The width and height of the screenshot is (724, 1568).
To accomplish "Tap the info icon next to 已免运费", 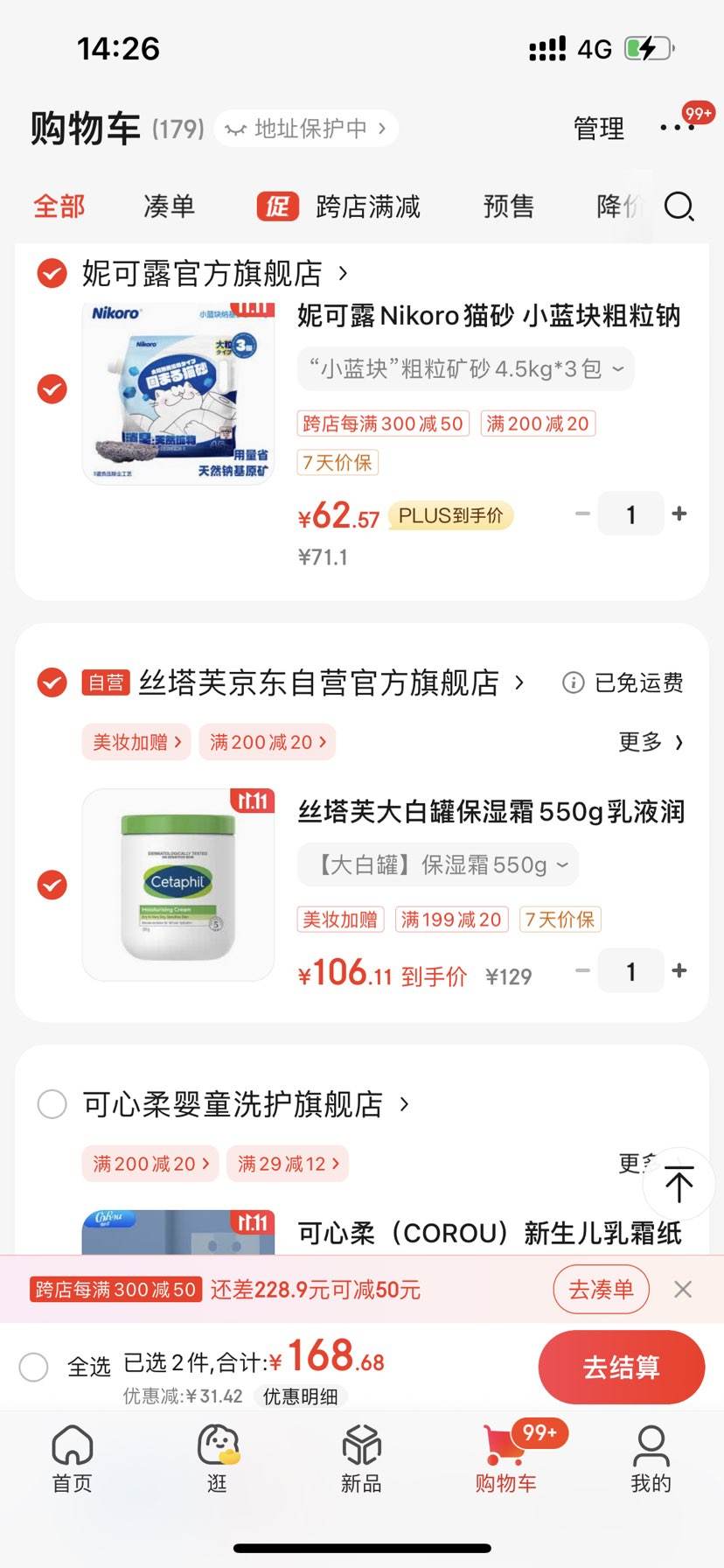I will (x=573, y=682).
